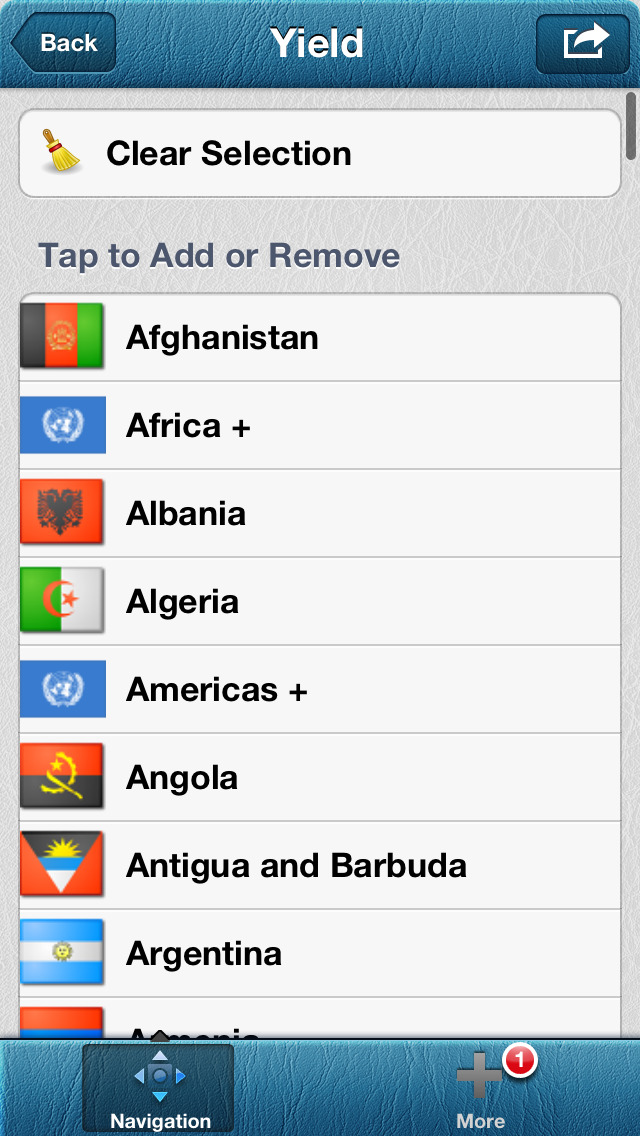Pick Antigua and Barbuda

[320, 866]
